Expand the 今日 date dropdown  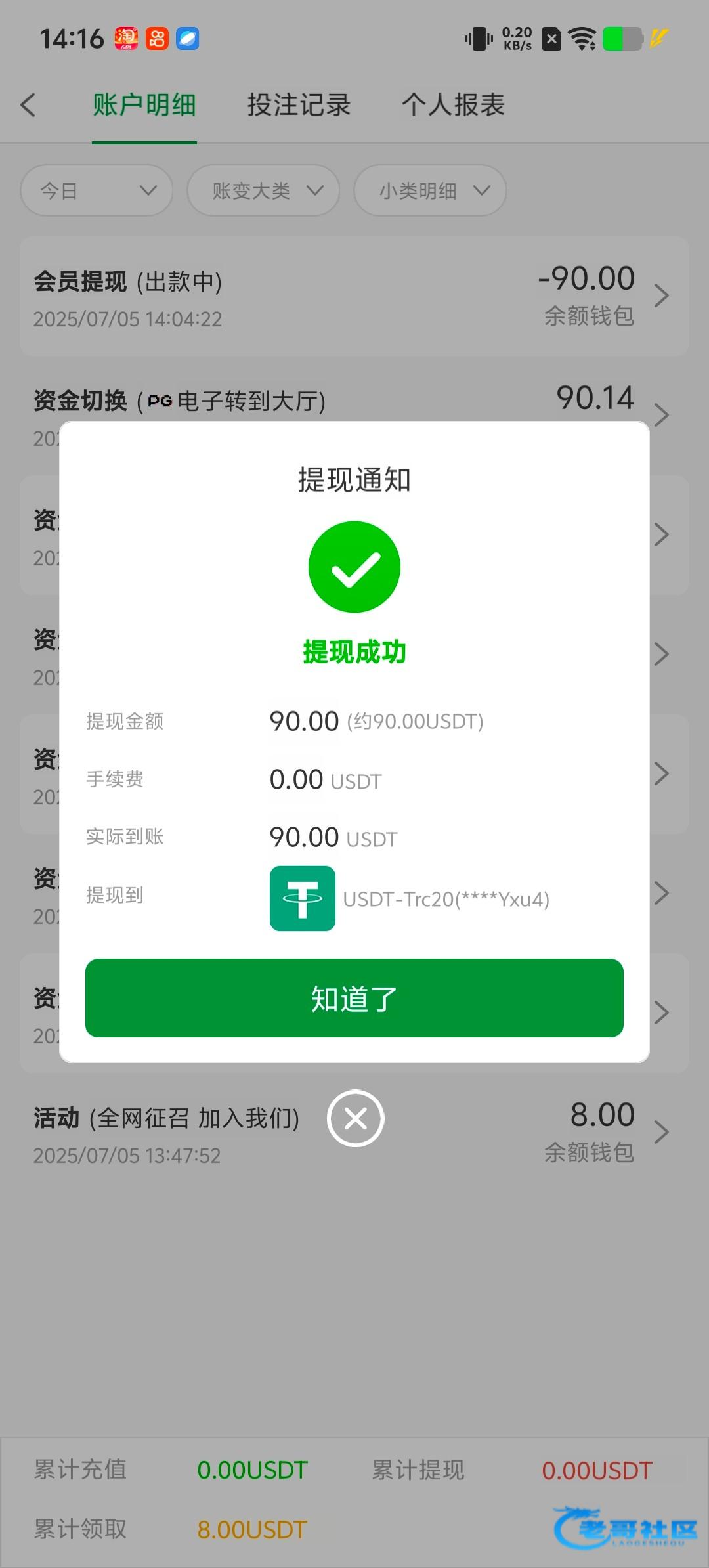(97, 190)
